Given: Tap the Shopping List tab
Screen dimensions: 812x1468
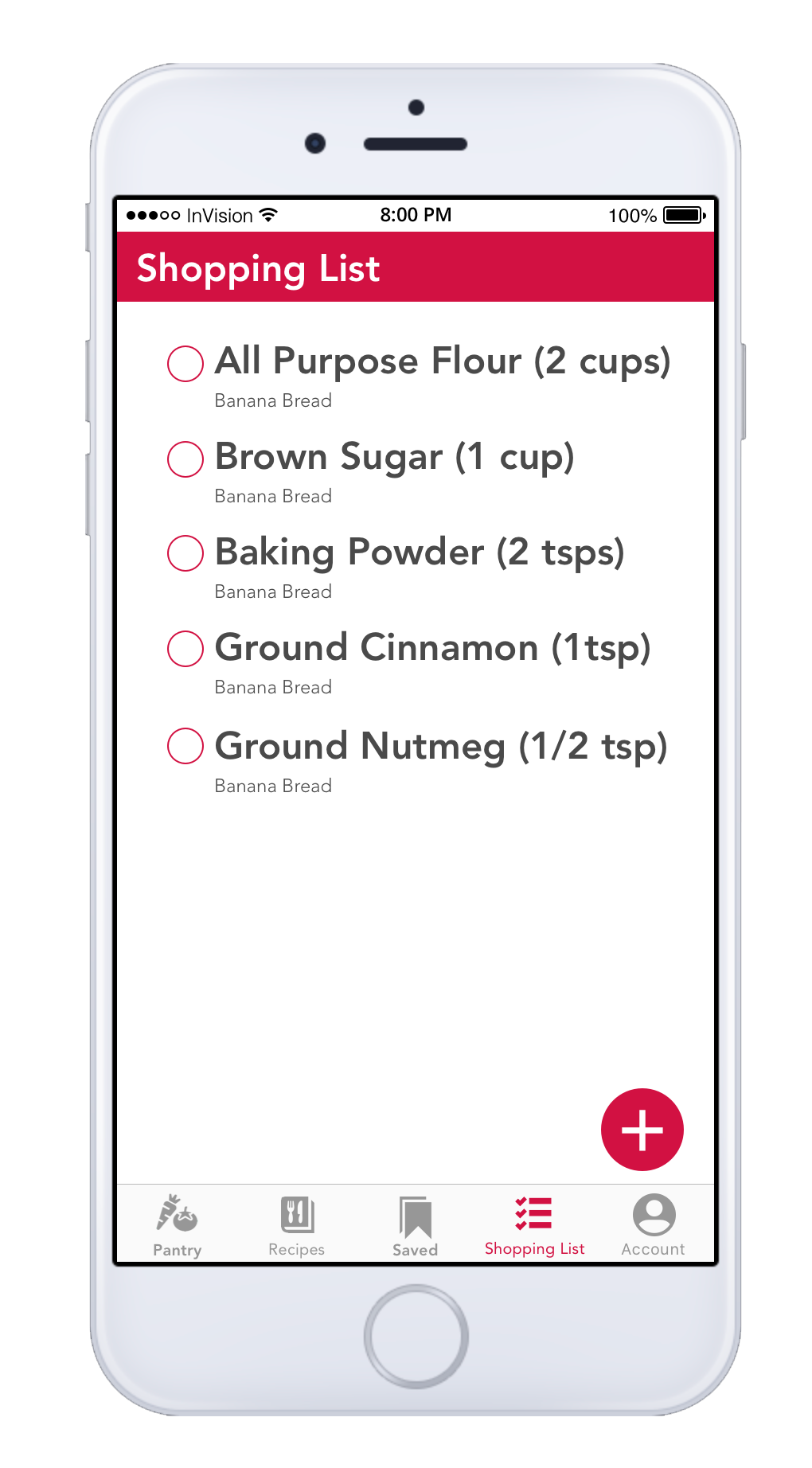Looking at the screenshot, I should point(534,1225).
